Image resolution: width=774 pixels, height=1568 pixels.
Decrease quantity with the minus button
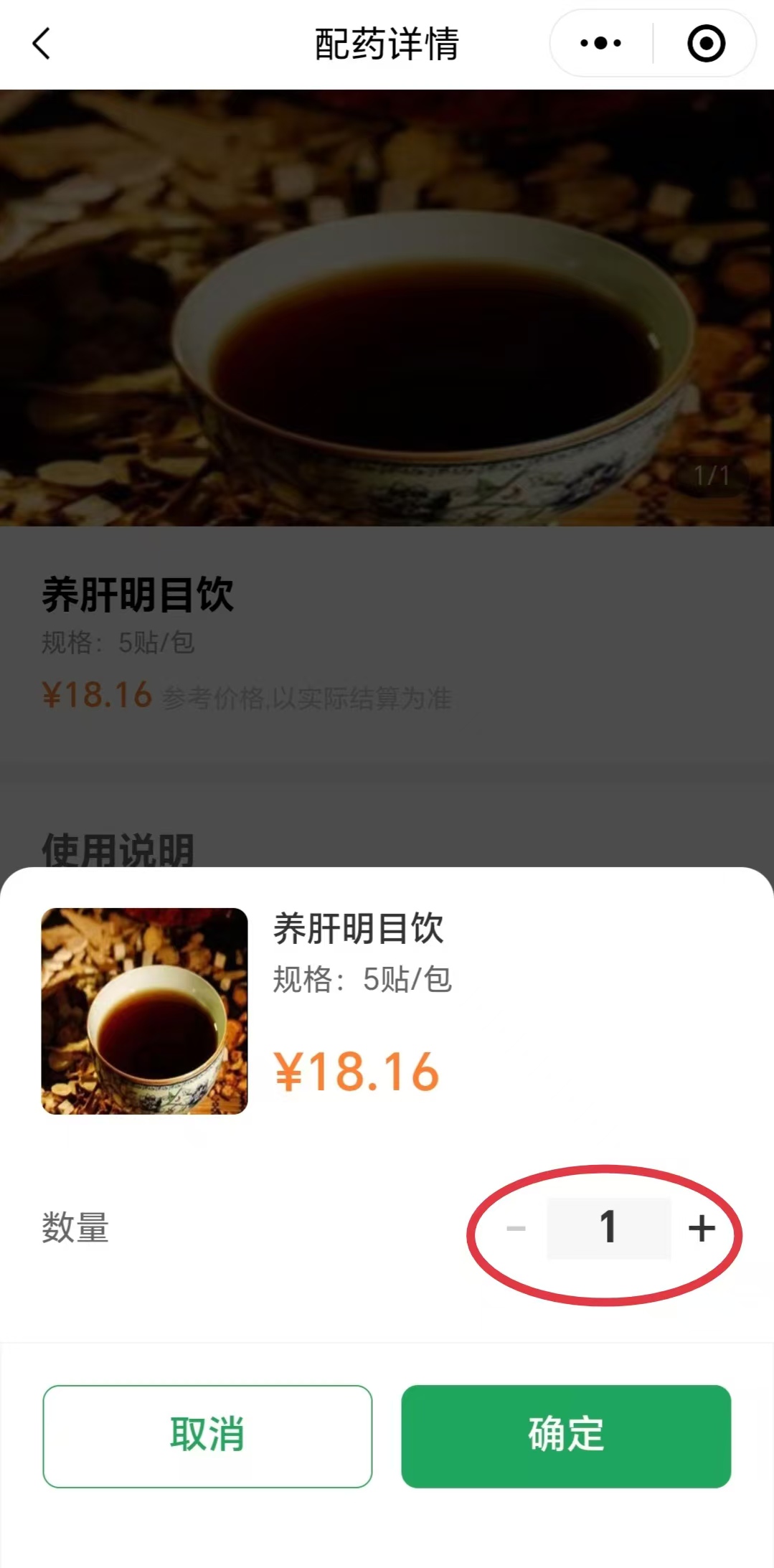click(x=516, y=1228)
